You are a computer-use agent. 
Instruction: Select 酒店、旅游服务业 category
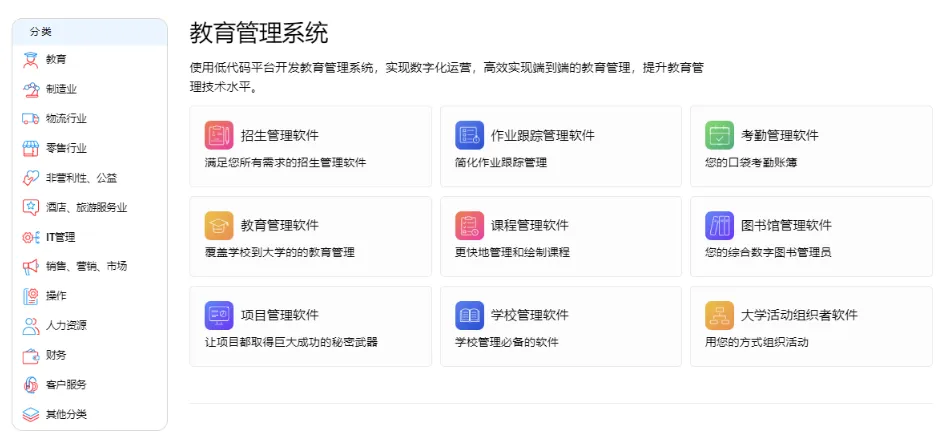click(85, 208)
